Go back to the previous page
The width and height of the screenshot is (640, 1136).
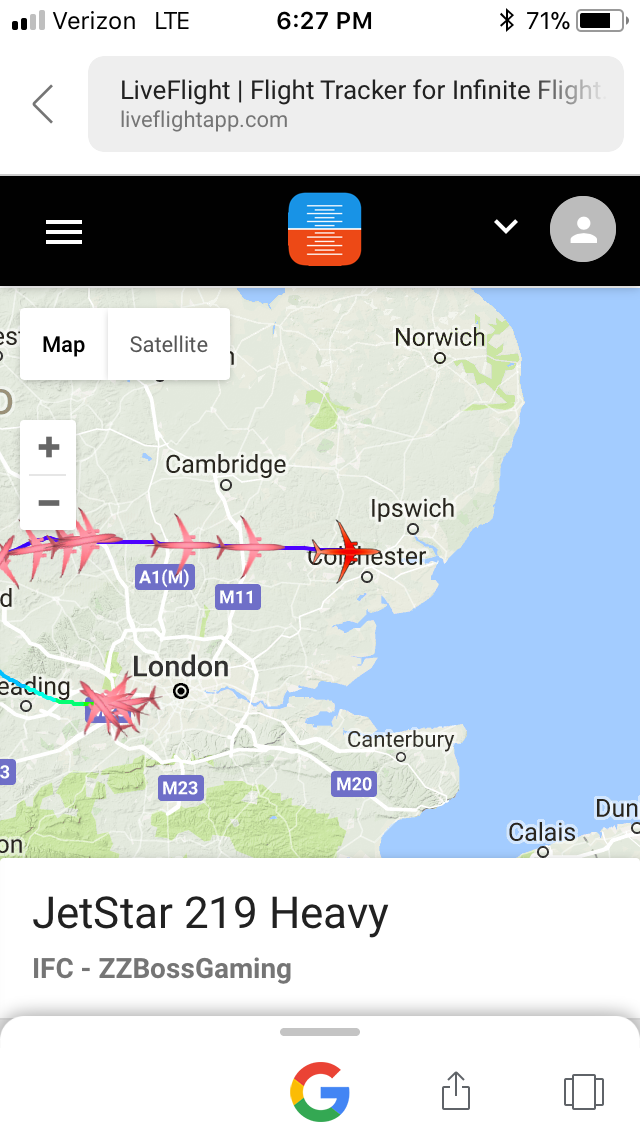click(42, 104)
